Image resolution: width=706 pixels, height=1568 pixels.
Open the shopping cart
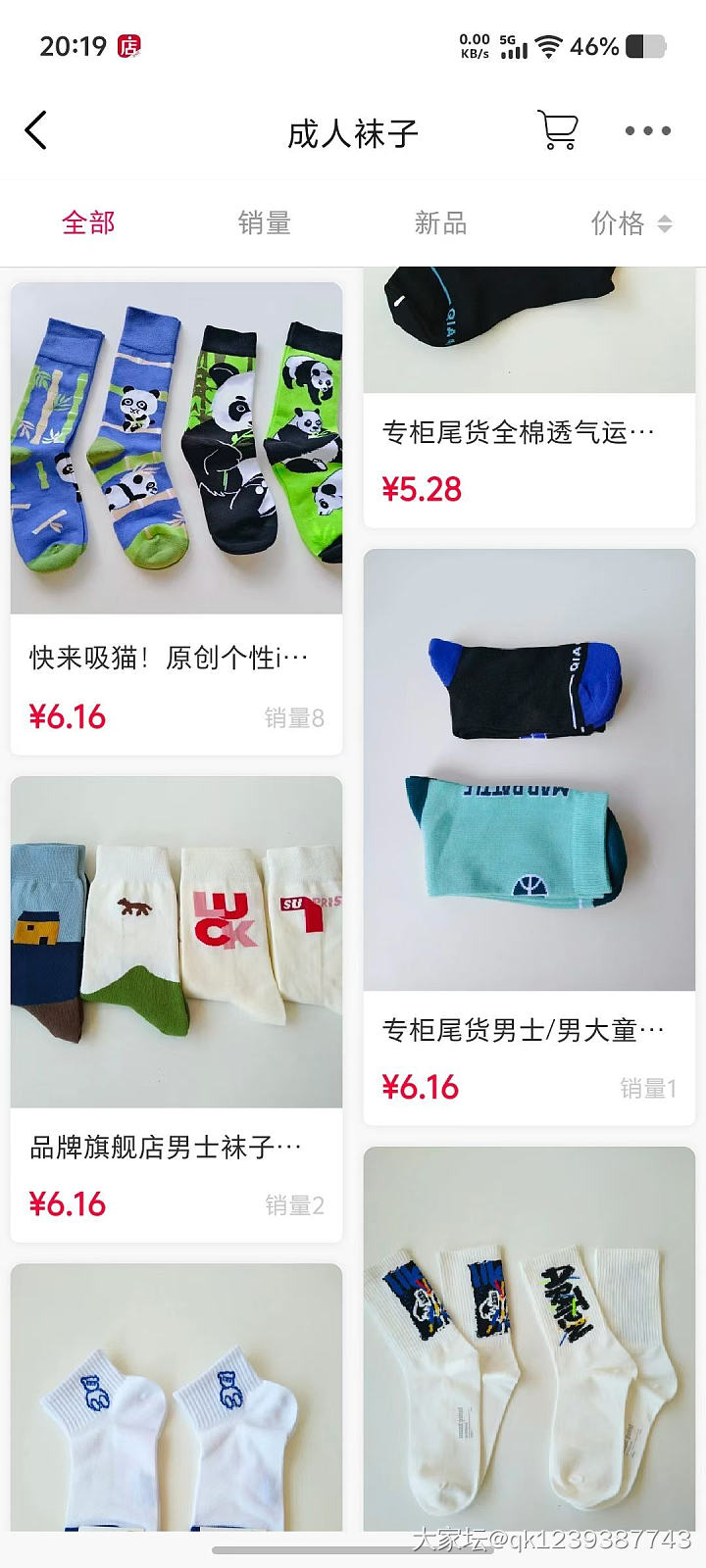[x=558, y=130]
